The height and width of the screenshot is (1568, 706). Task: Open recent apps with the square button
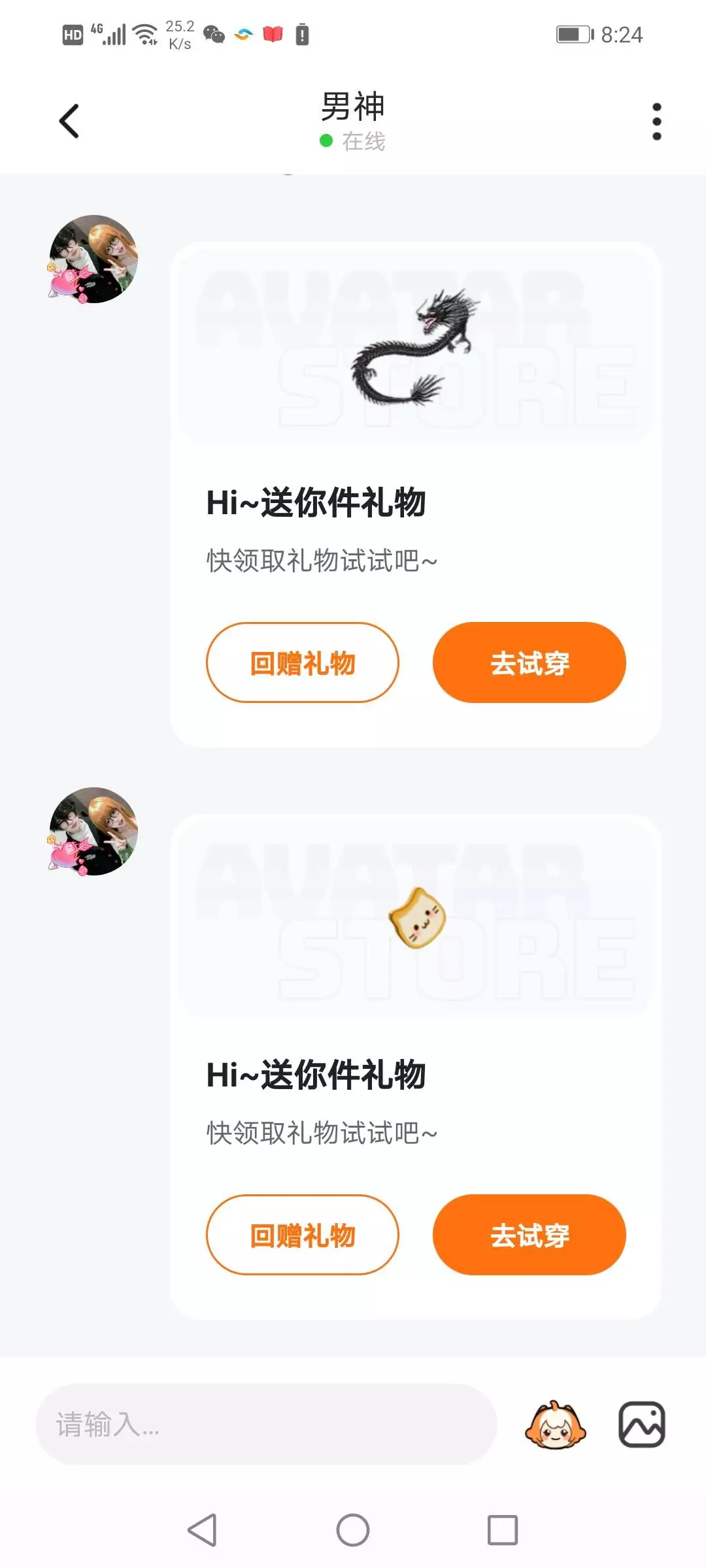click(x=503, y=1530)
